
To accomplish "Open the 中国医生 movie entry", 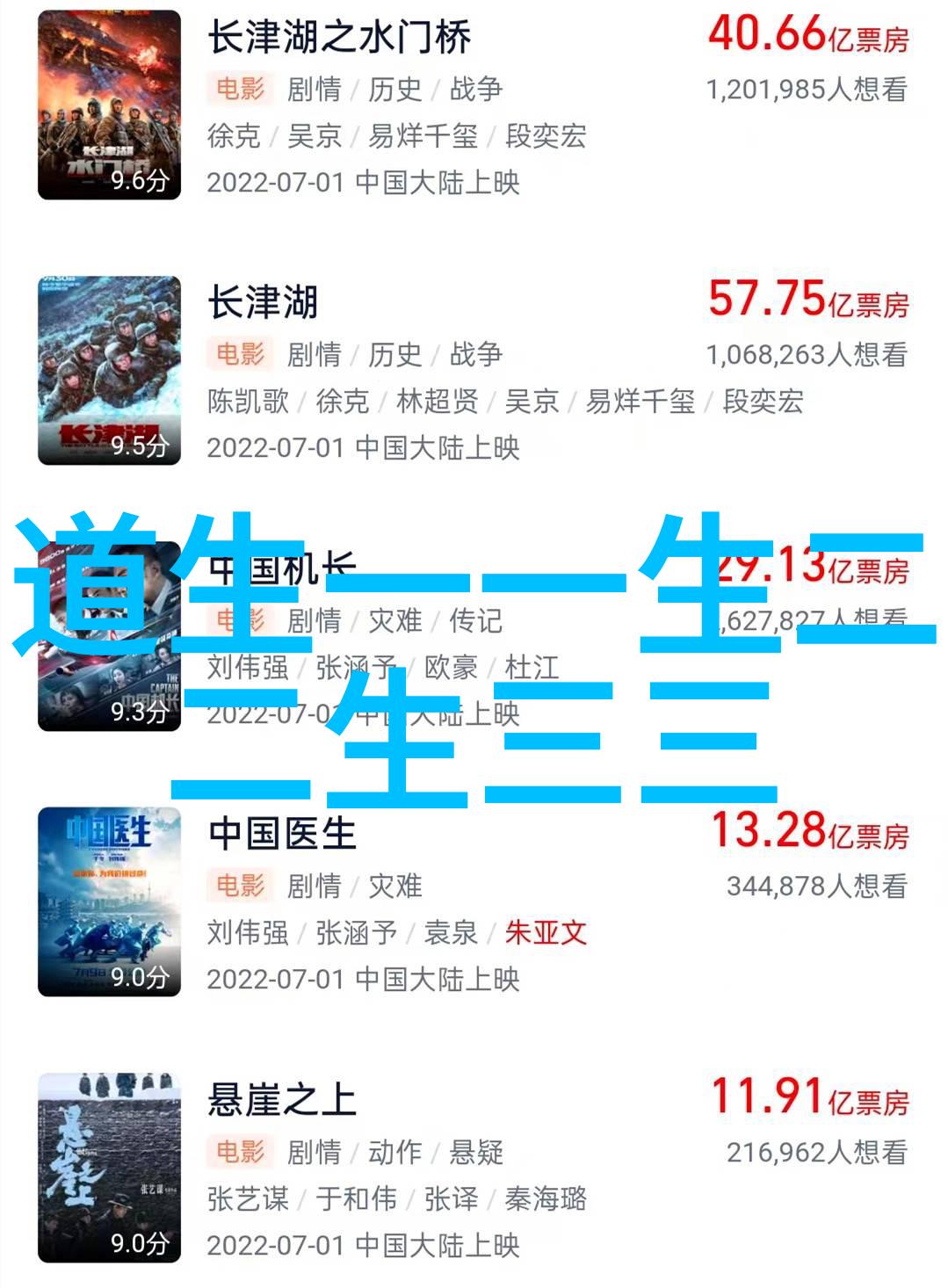I will (x=281, y=834).
